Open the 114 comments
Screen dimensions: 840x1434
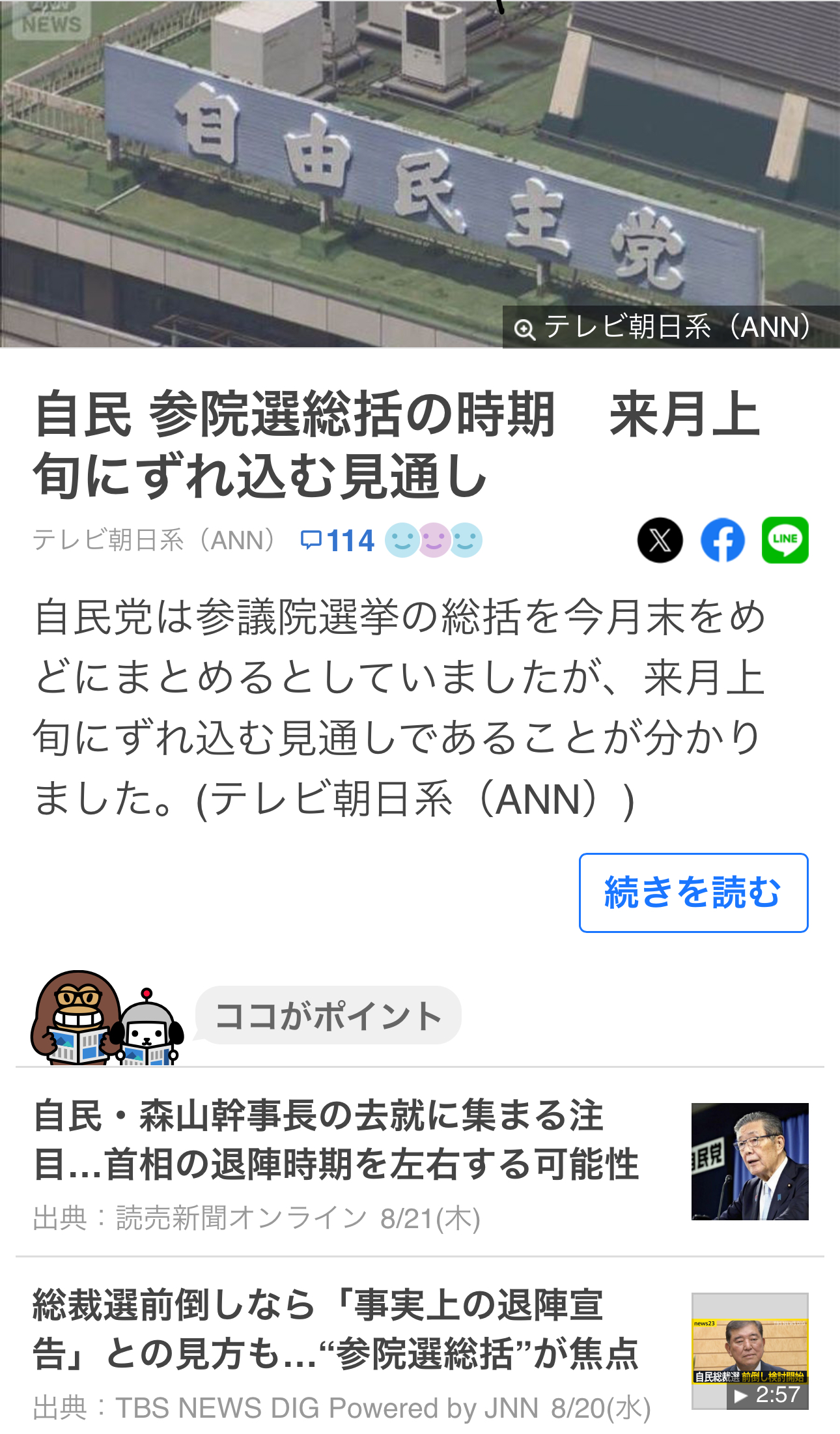tap(338, 541)
